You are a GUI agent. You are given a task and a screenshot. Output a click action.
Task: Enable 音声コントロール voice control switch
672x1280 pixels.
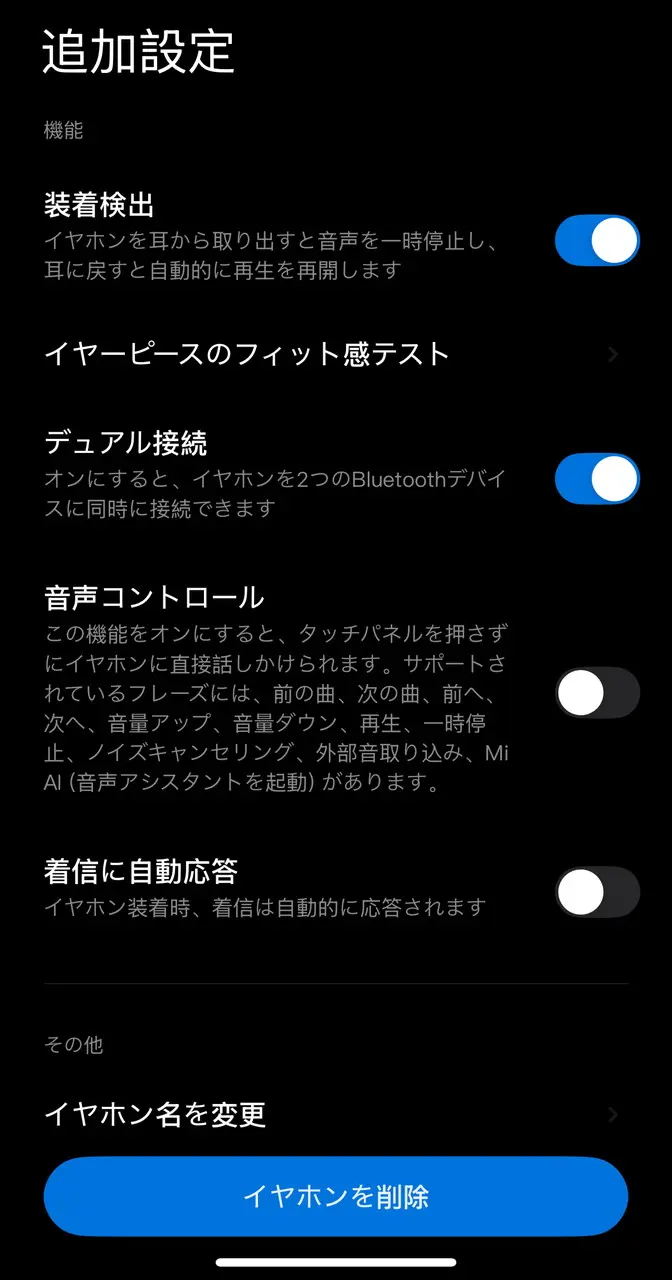pyautogui.click(x=597, y=693)
